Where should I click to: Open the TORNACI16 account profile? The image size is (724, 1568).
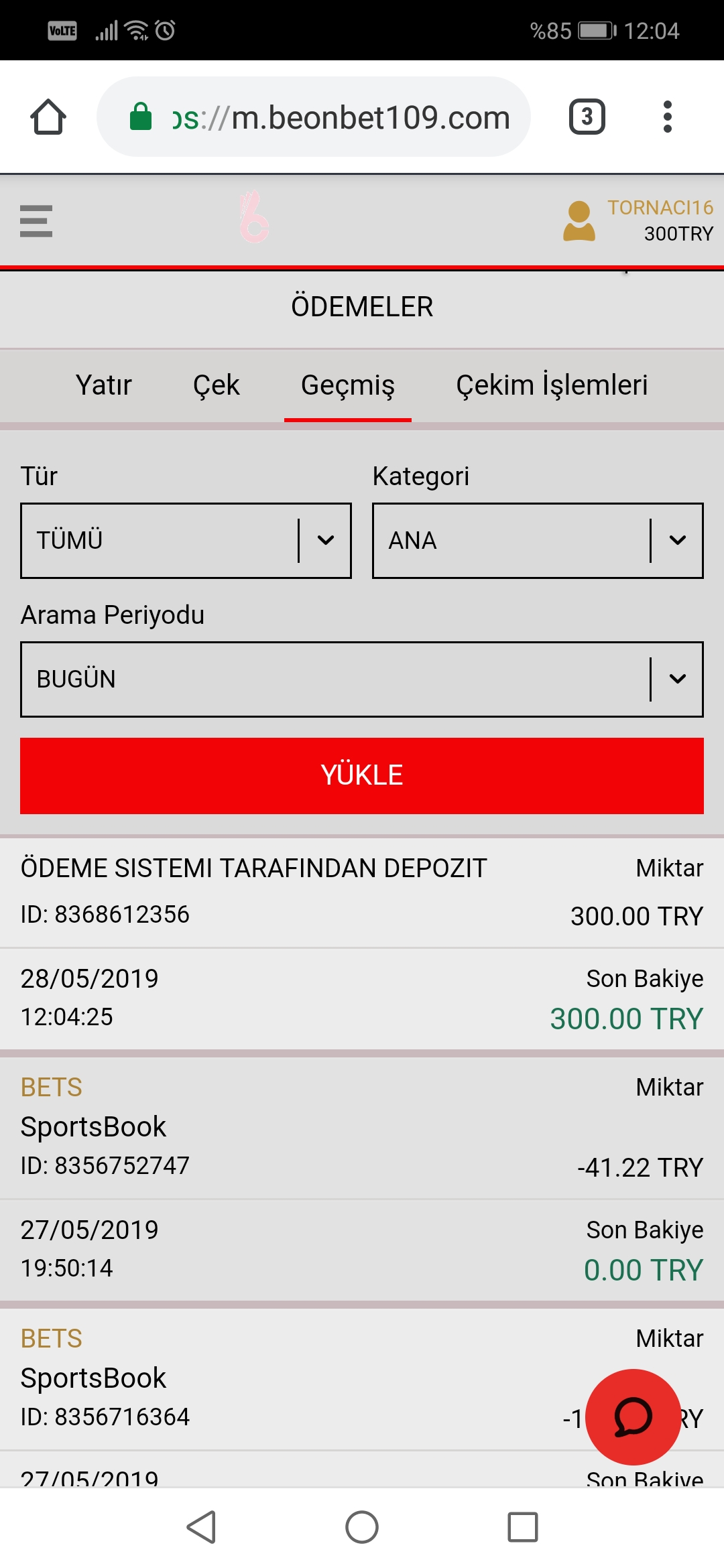[638, 220]
